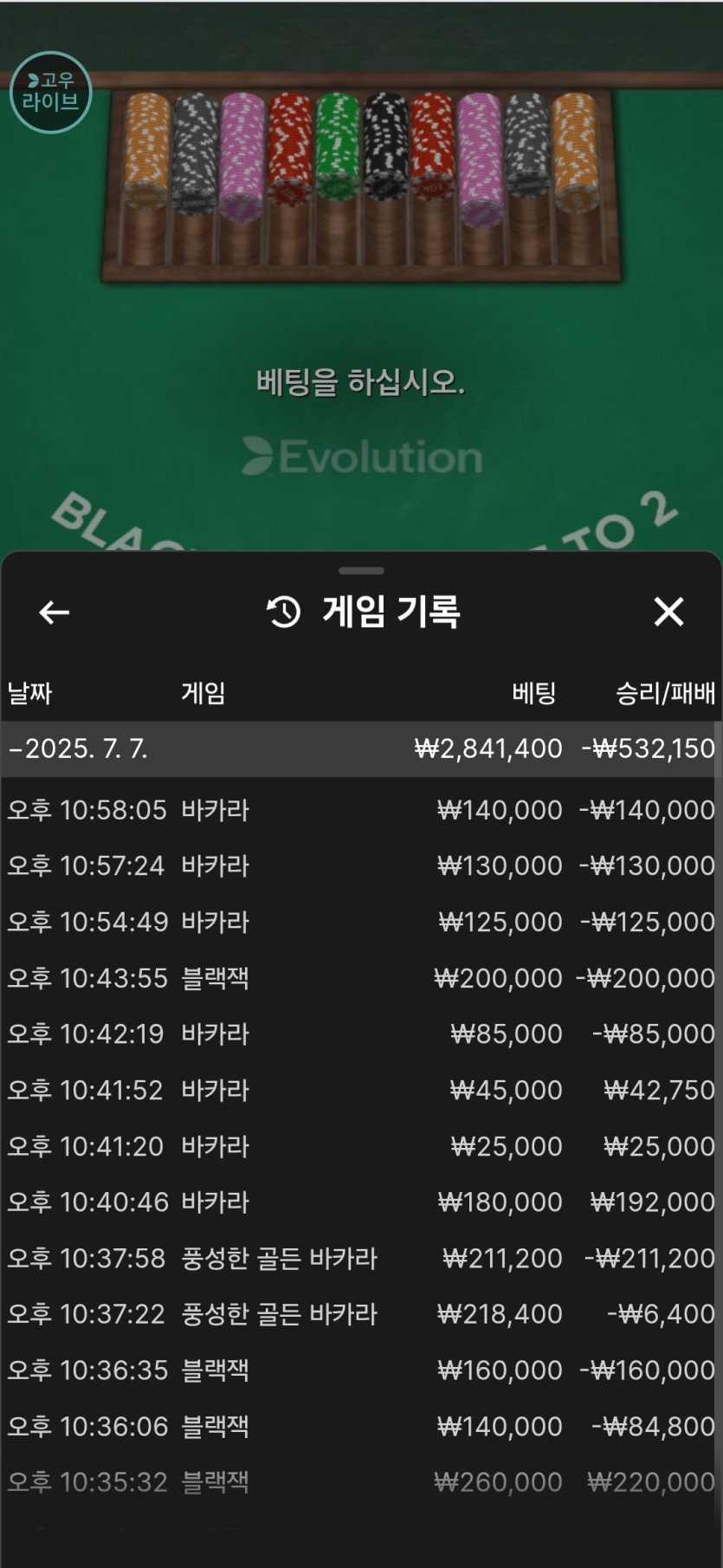Open the 10:35:32 블랙잭 record
The width and height of the screenshot is (723, 1568).
361,1482
